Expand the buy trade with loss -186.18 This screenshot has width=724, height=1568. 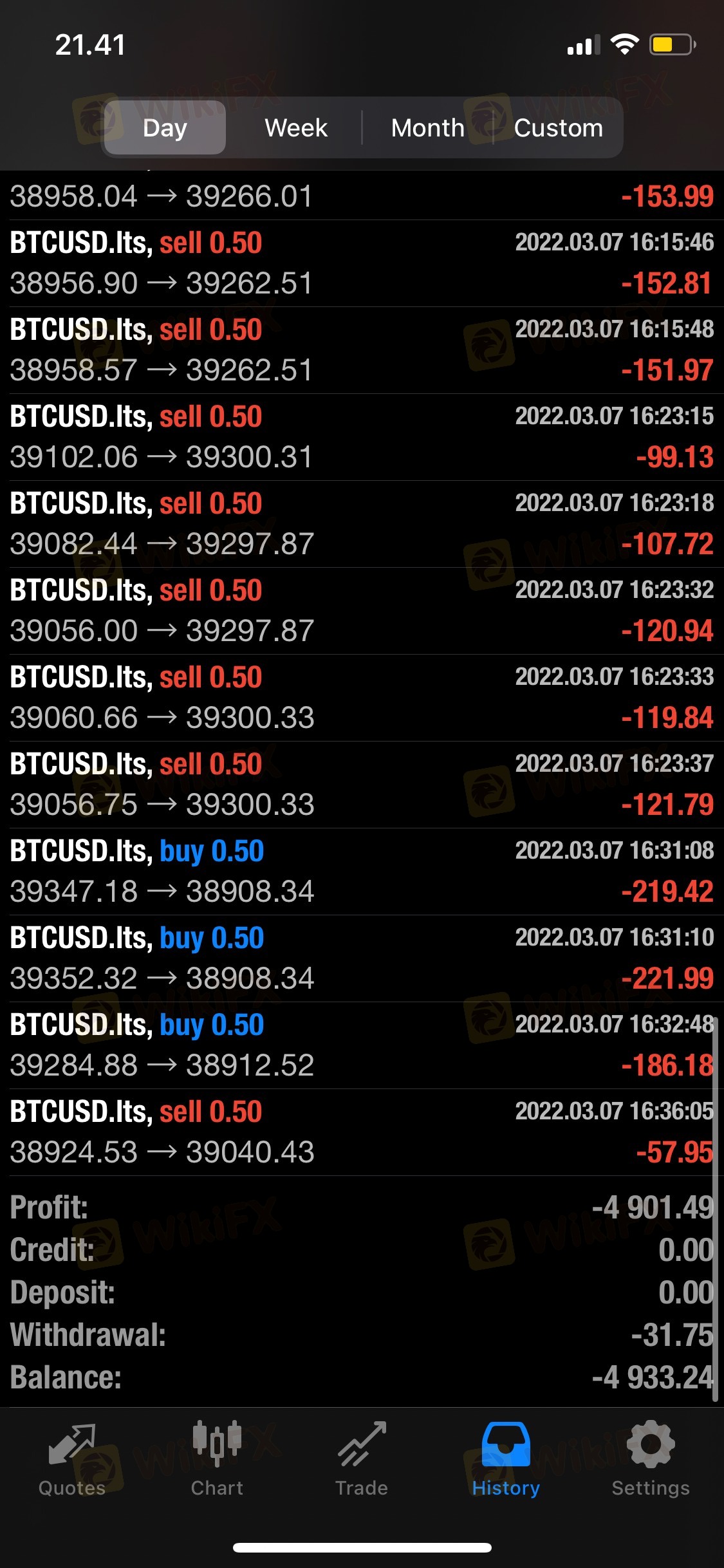pyautogui.click(x=362, y=1045)
